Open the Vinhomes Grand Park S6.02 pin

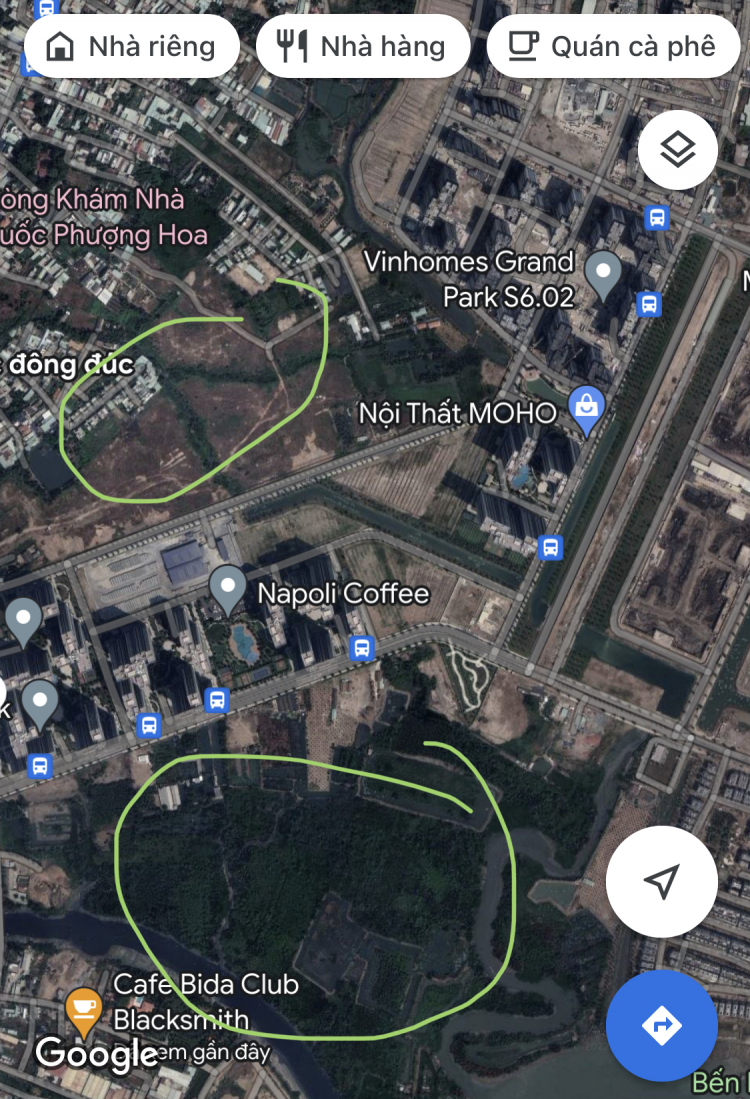pyautogui.click(x=603, y=272)
